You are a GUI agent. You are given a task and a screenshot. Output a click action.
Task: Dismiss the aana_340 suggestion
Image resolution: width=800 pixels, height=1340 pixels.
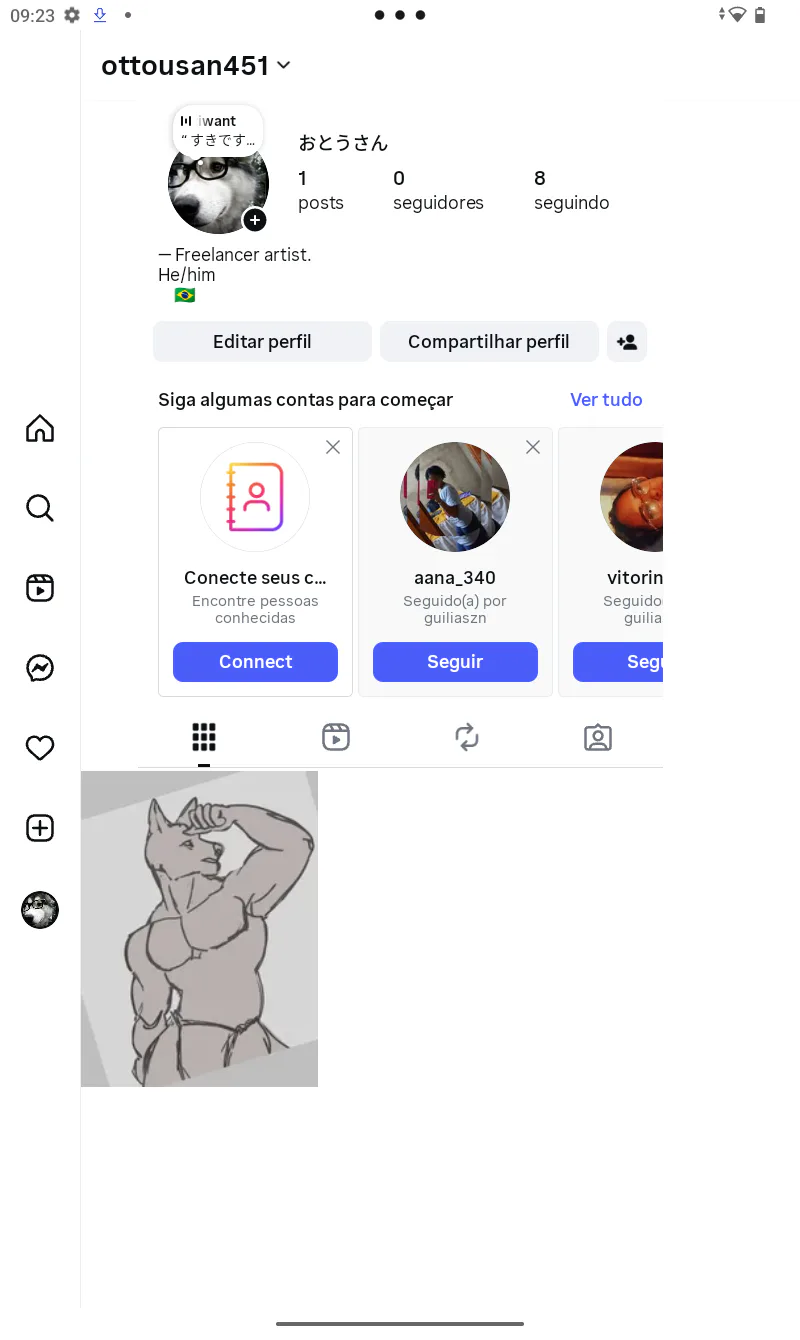(533, 447)
